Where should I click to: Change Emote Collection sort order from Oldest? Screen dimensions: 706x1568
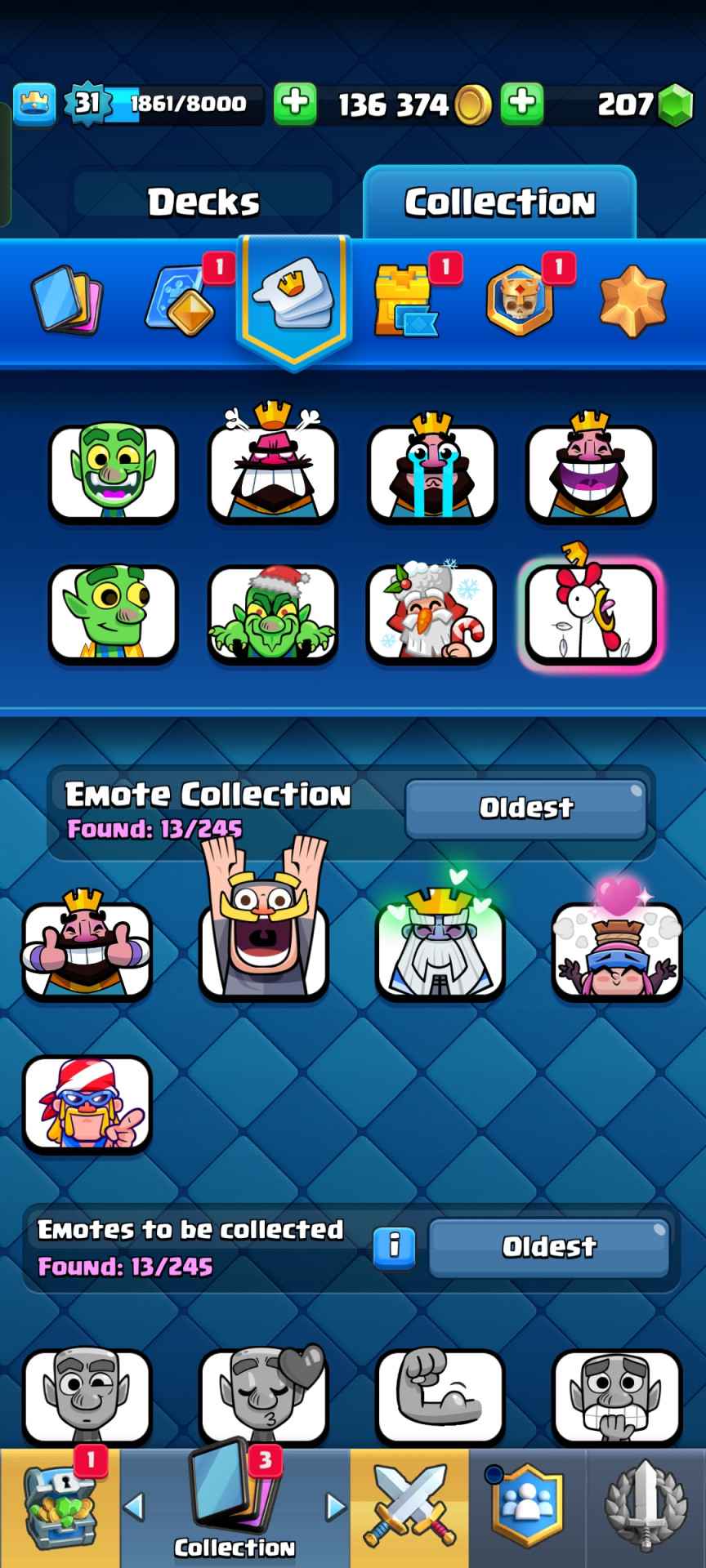click(525, 808)
